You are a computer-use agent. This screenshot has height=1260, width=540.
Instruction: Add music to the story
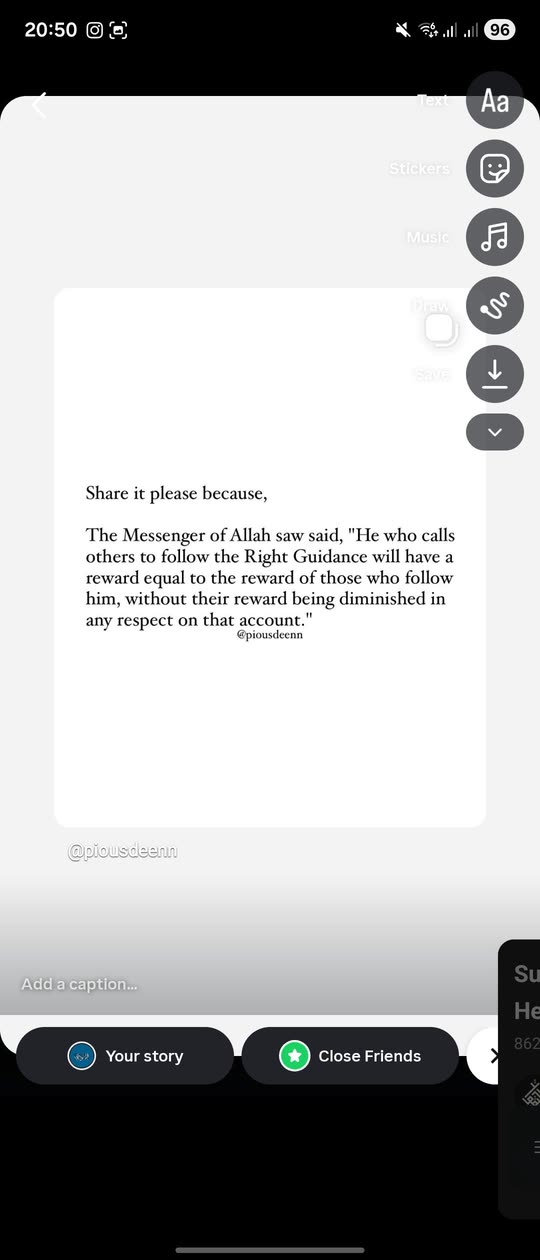click(495, 237)
